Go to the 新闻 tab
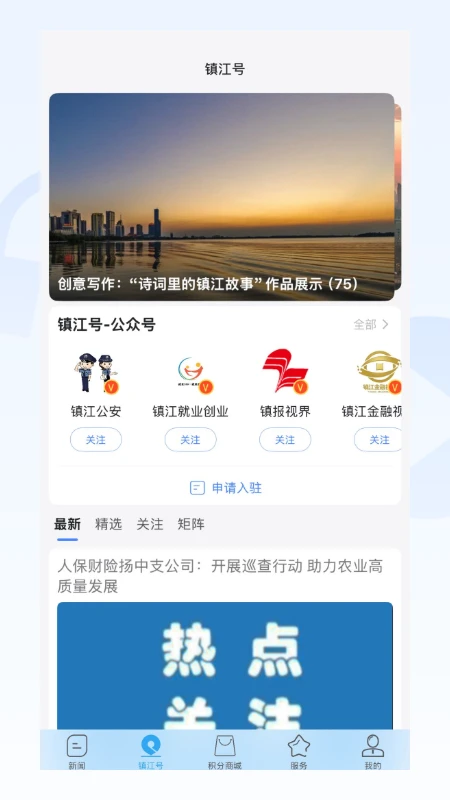 77,752
